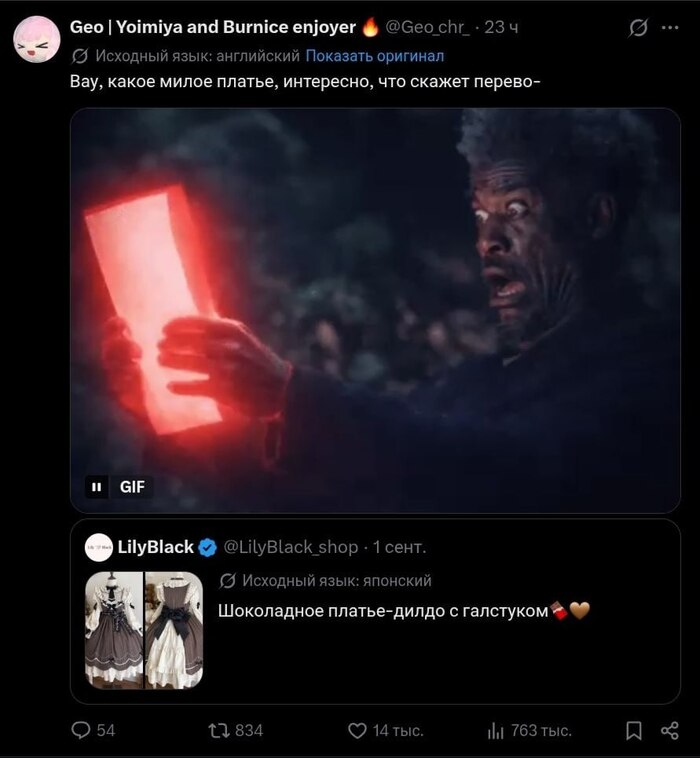Open the @Geo_chr_ handle
700x758 pixels.
[x=427, y=27]
